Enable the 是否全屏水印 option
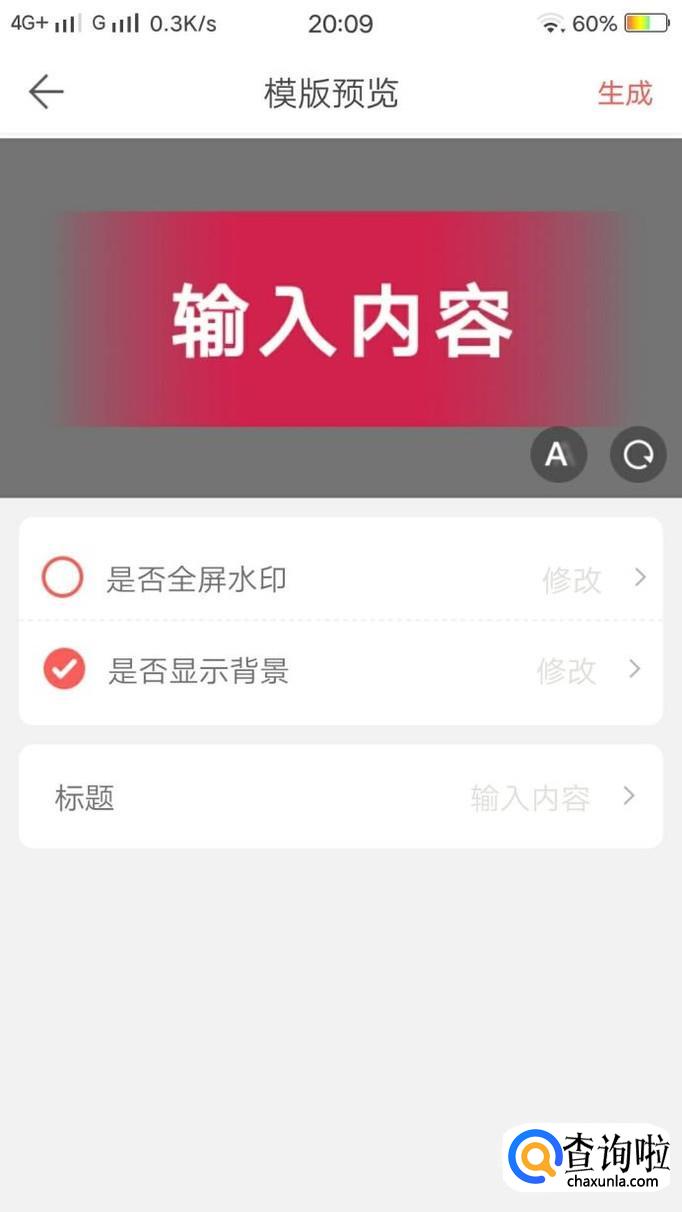This screenshot has height=1212, width=682. tap(63, 578)
